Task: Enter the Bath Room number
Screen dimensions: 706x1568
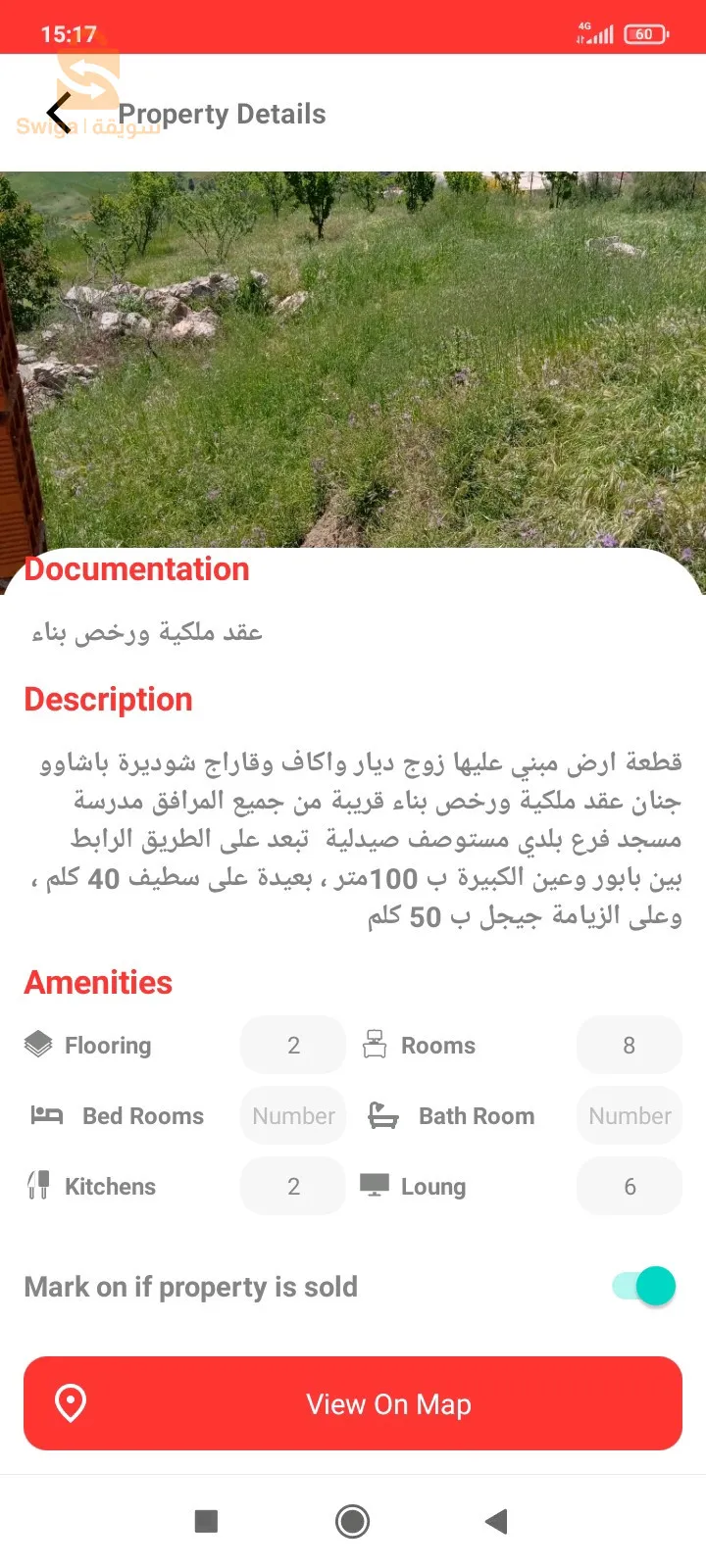Action: [630, 1116]
